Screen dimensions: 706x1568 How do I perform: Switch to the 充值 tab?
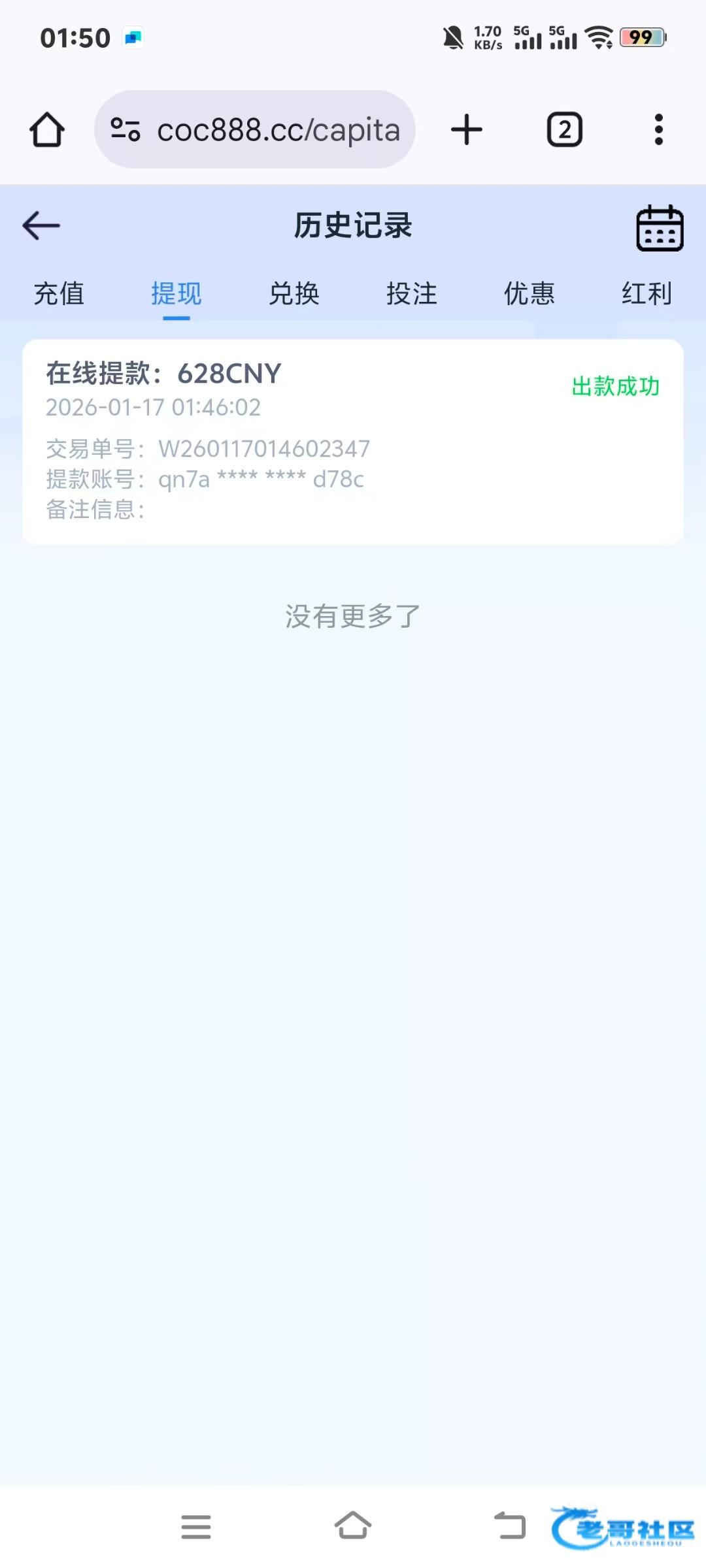59,294
